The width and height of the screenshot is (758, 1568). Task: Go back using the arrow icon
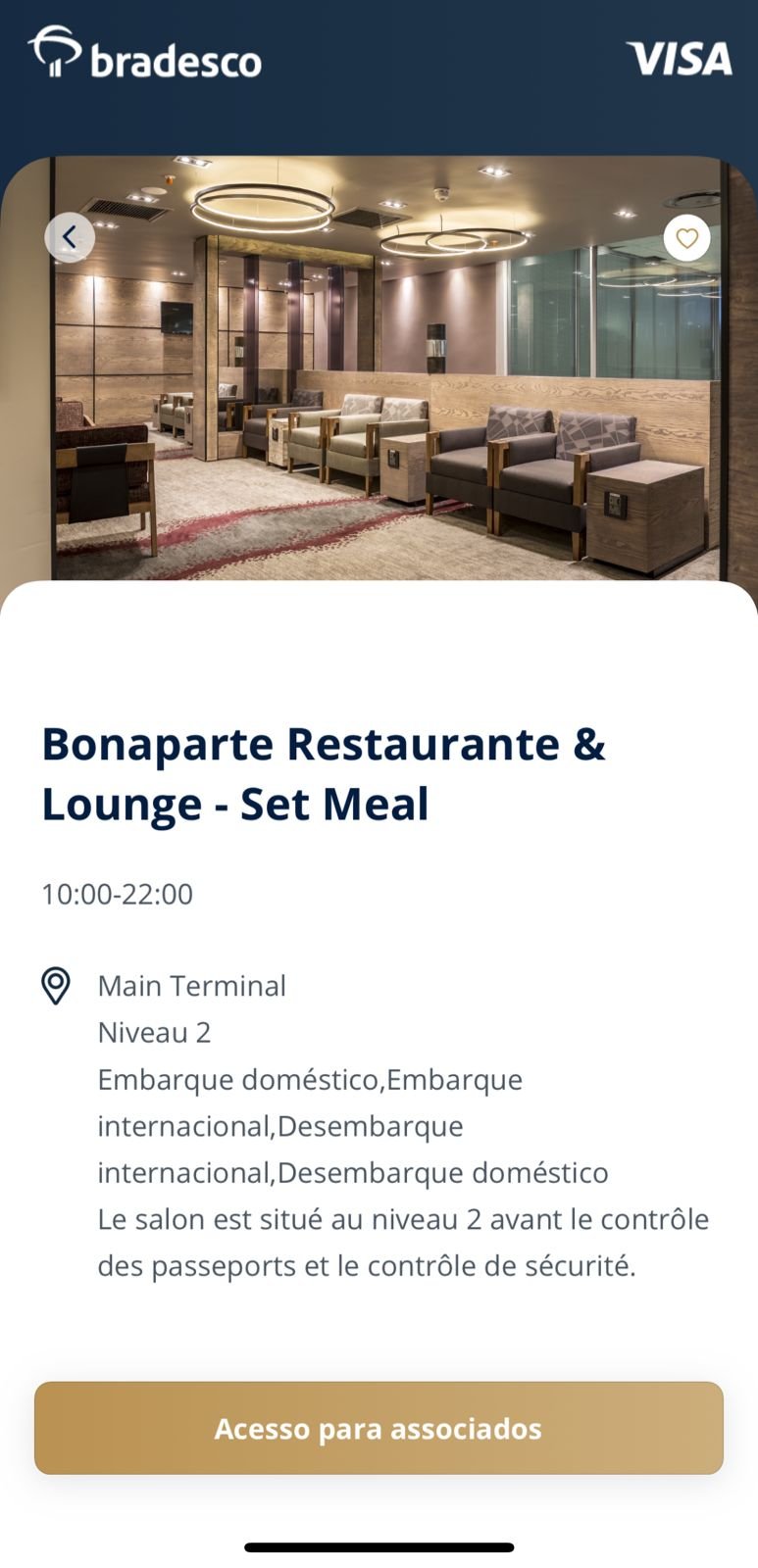(x=70, y=237)
